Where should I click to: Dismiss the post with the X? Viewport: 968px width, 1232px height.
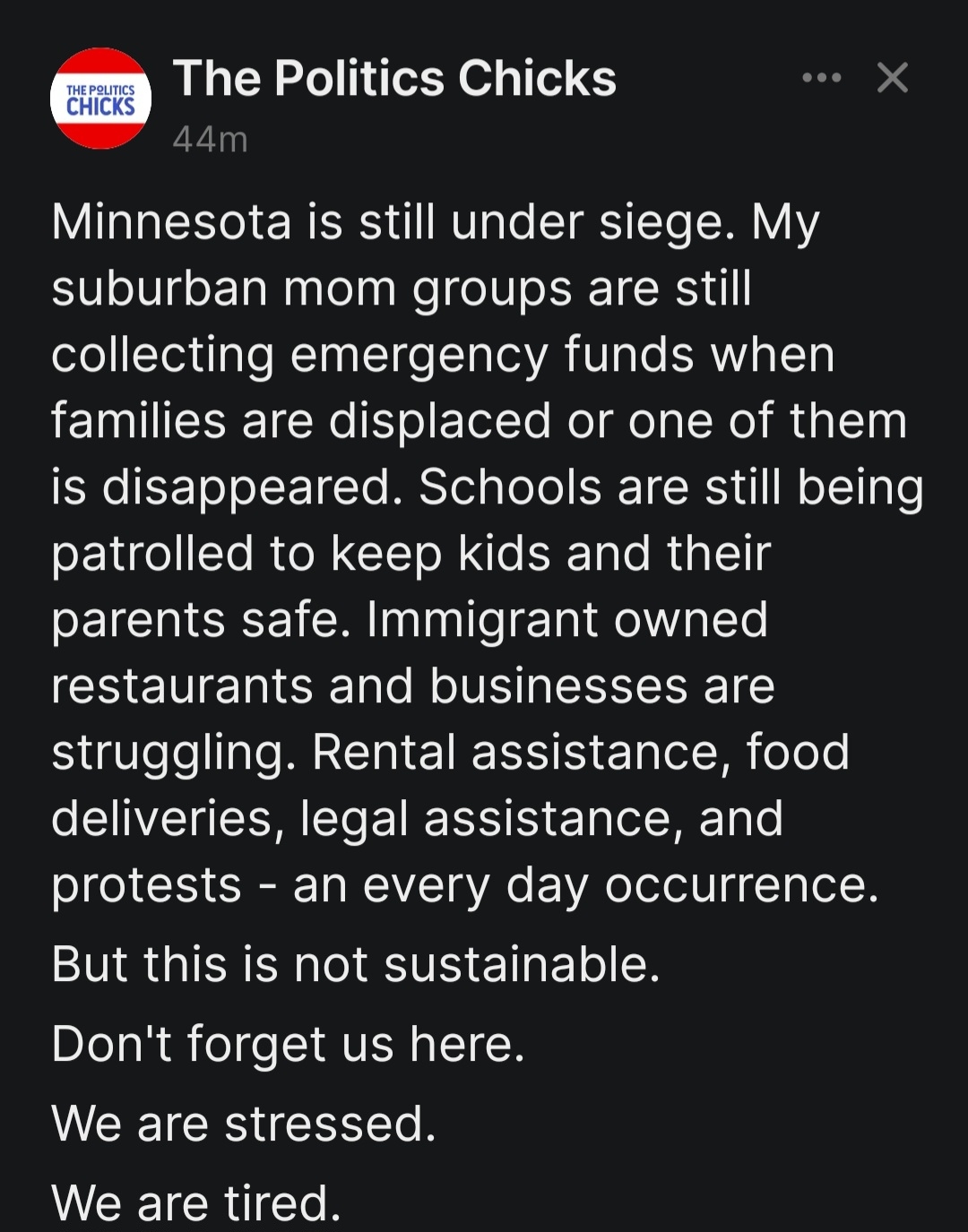892,79
